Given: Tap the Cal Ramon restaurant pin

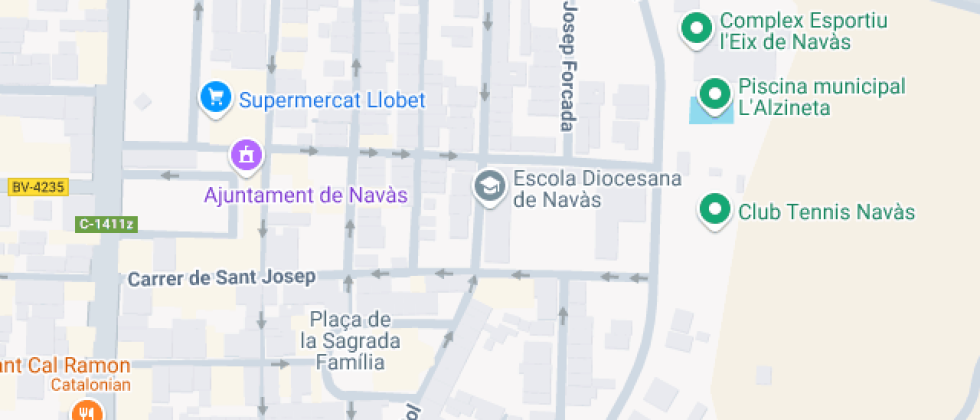Looking at the screenshot, I should [88, 409].
